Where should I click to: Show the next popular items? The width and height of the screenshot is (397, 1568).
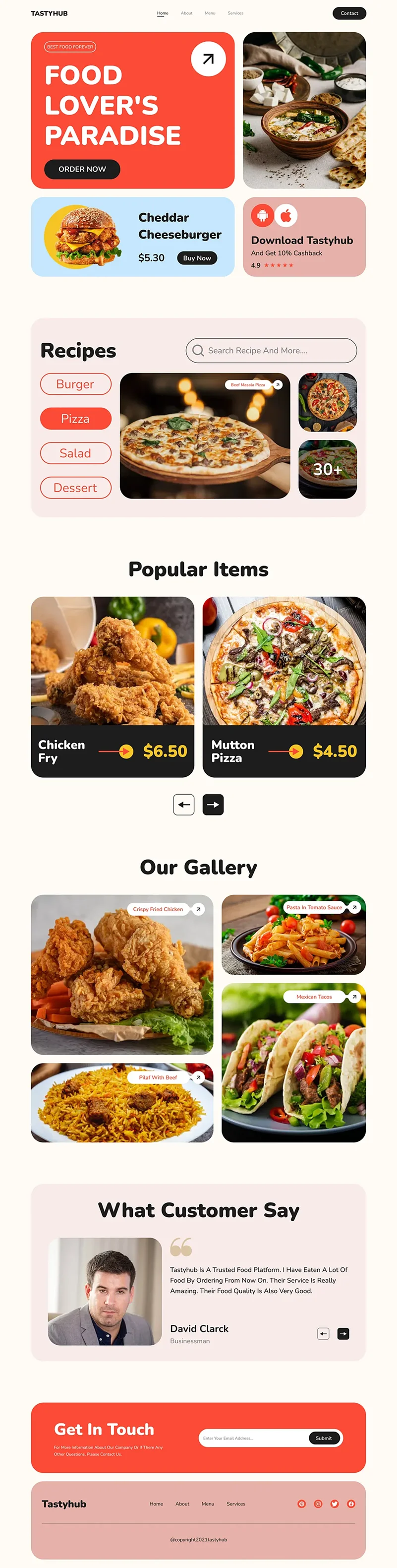(x=213, y=805)
